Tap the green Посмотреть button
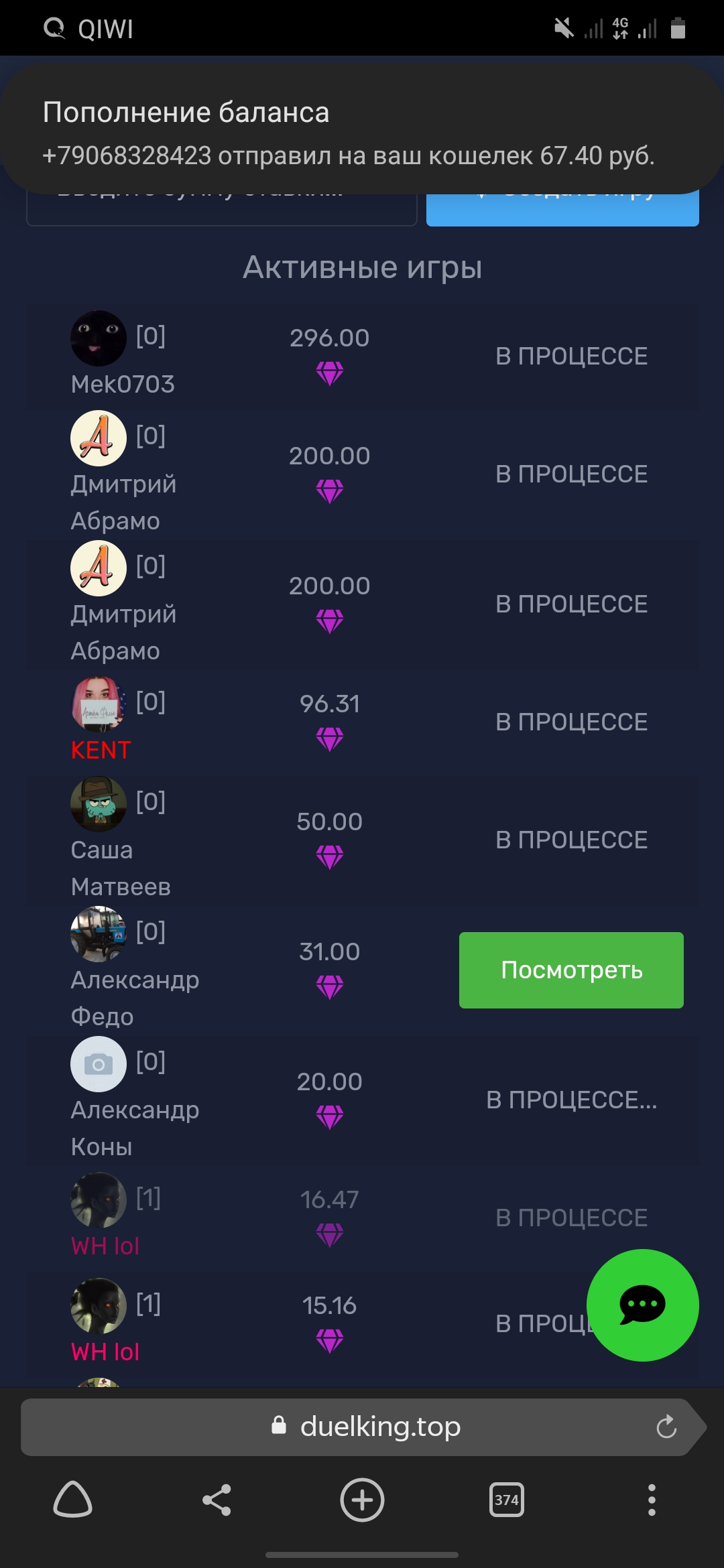 click(571, 970)
